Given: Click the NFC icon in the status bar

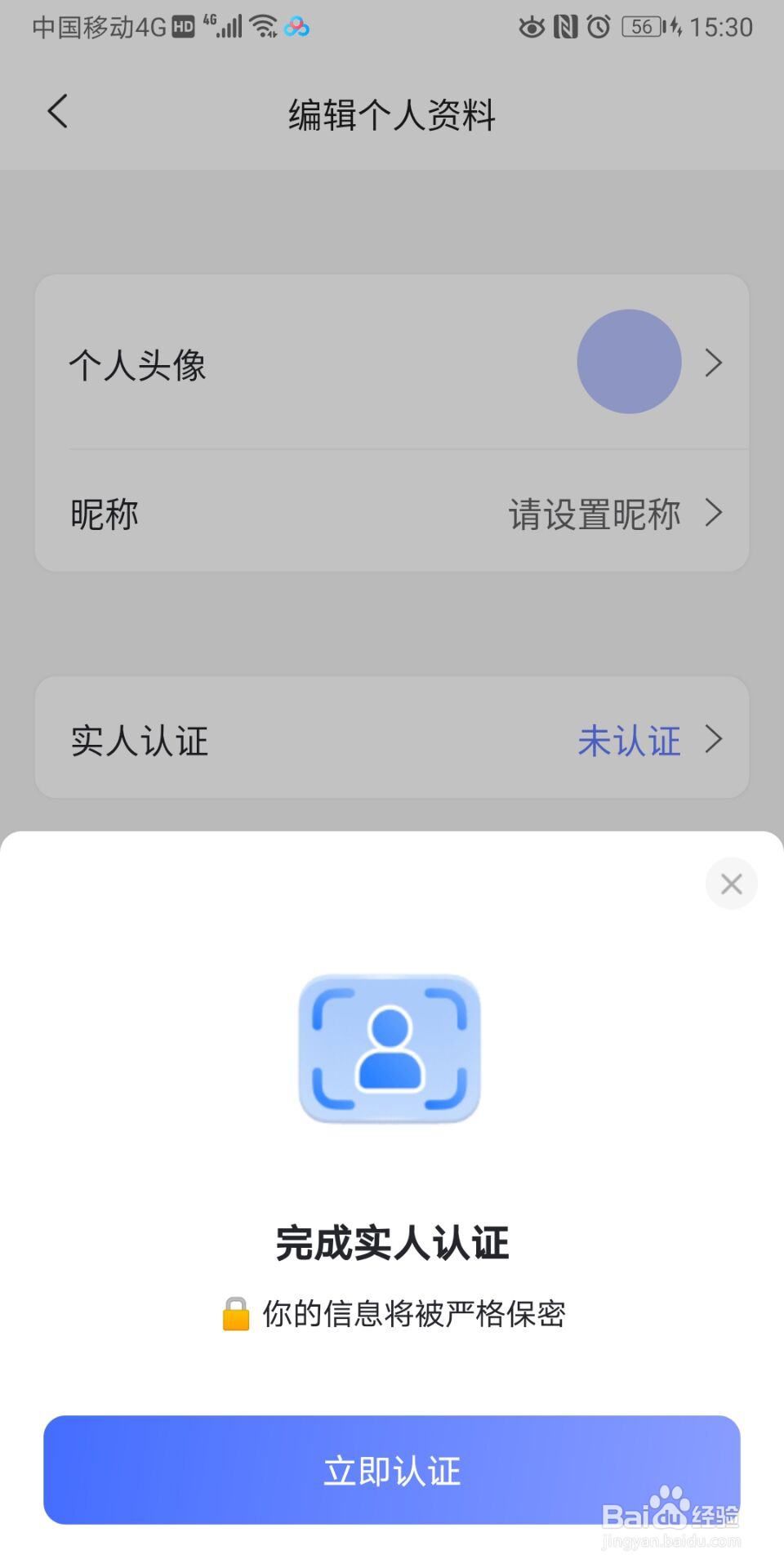Looking at the screenshot, I should 565,27.
